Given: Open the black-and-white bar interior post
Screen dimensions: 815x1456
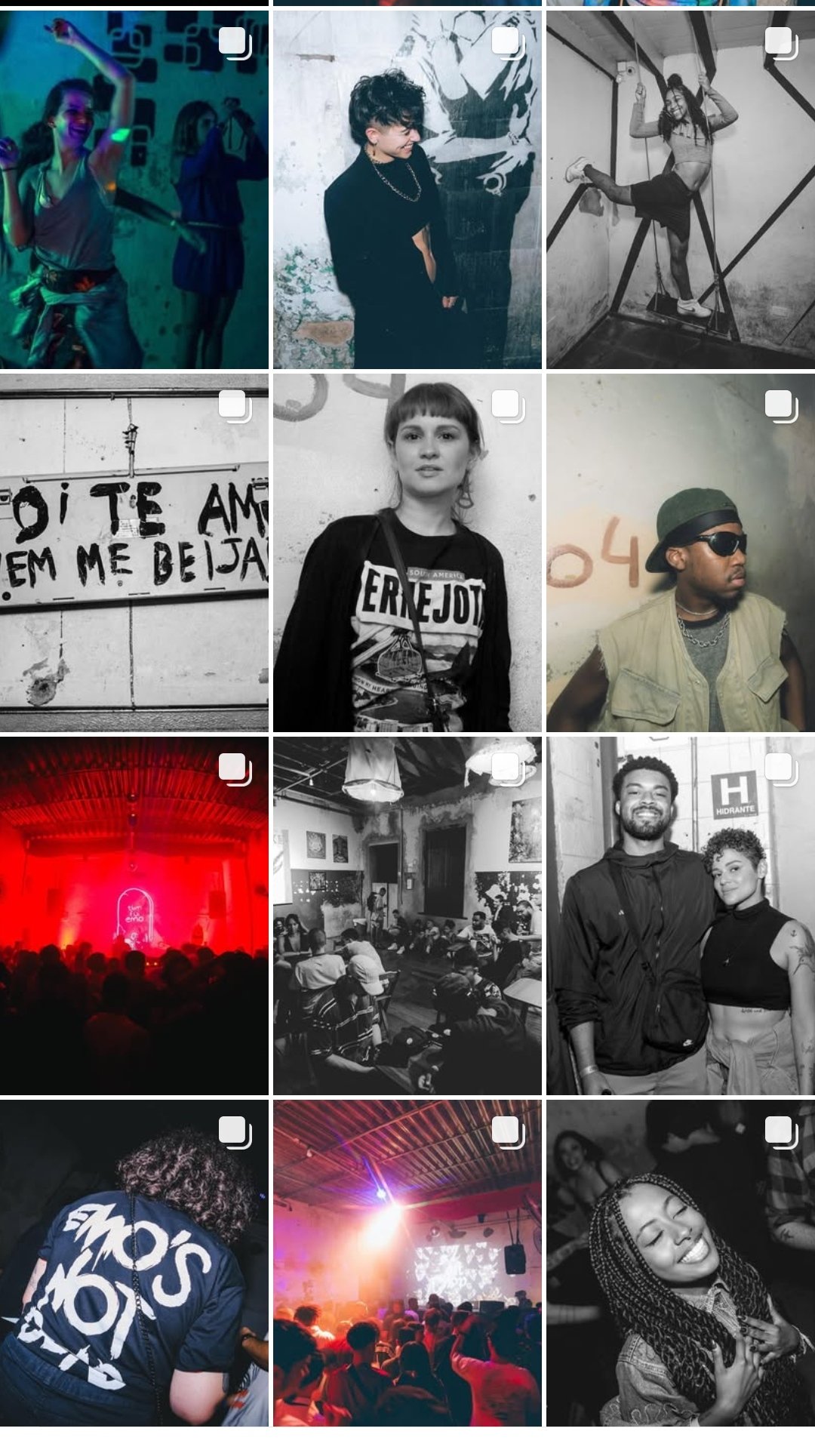Looking at the screenshot, I should click(407, 916).
